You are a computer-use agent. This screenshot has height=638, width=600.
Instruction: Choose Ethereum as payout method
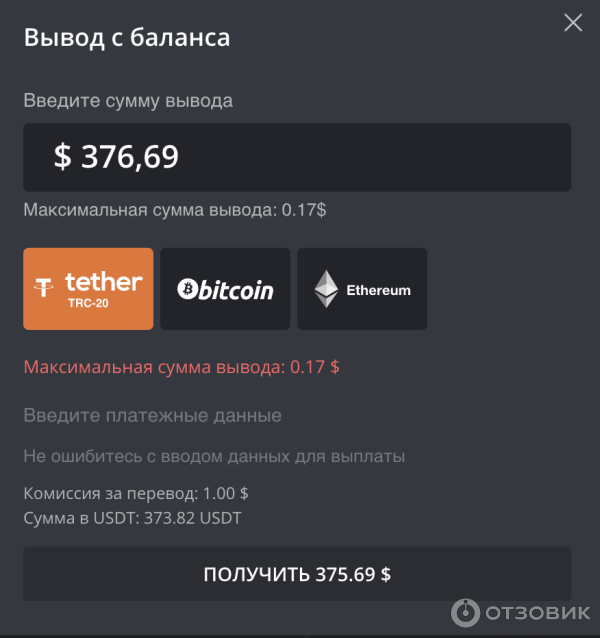click(x=362, y=289)
